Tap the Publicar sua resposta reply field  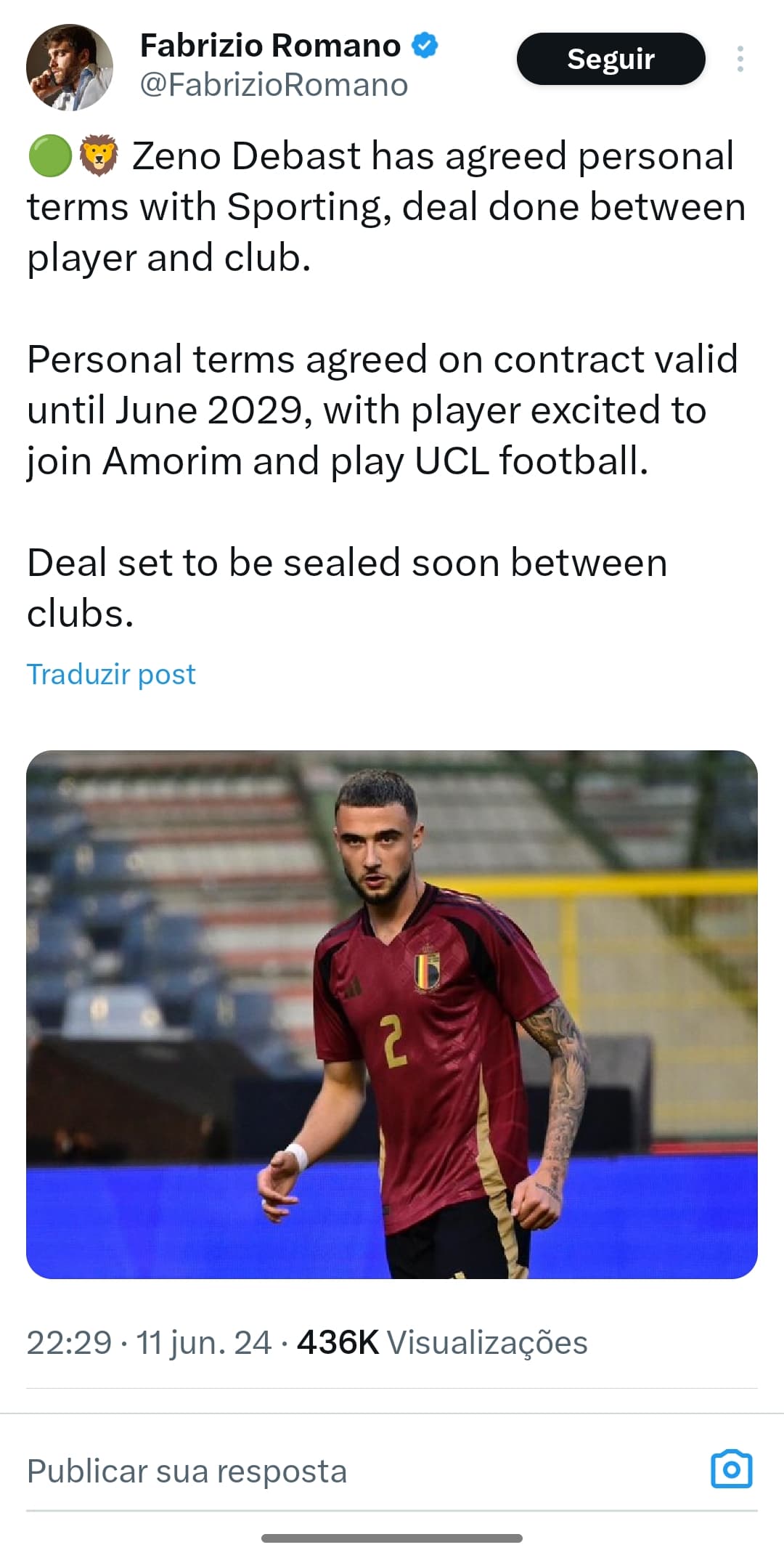[363, 1471]
